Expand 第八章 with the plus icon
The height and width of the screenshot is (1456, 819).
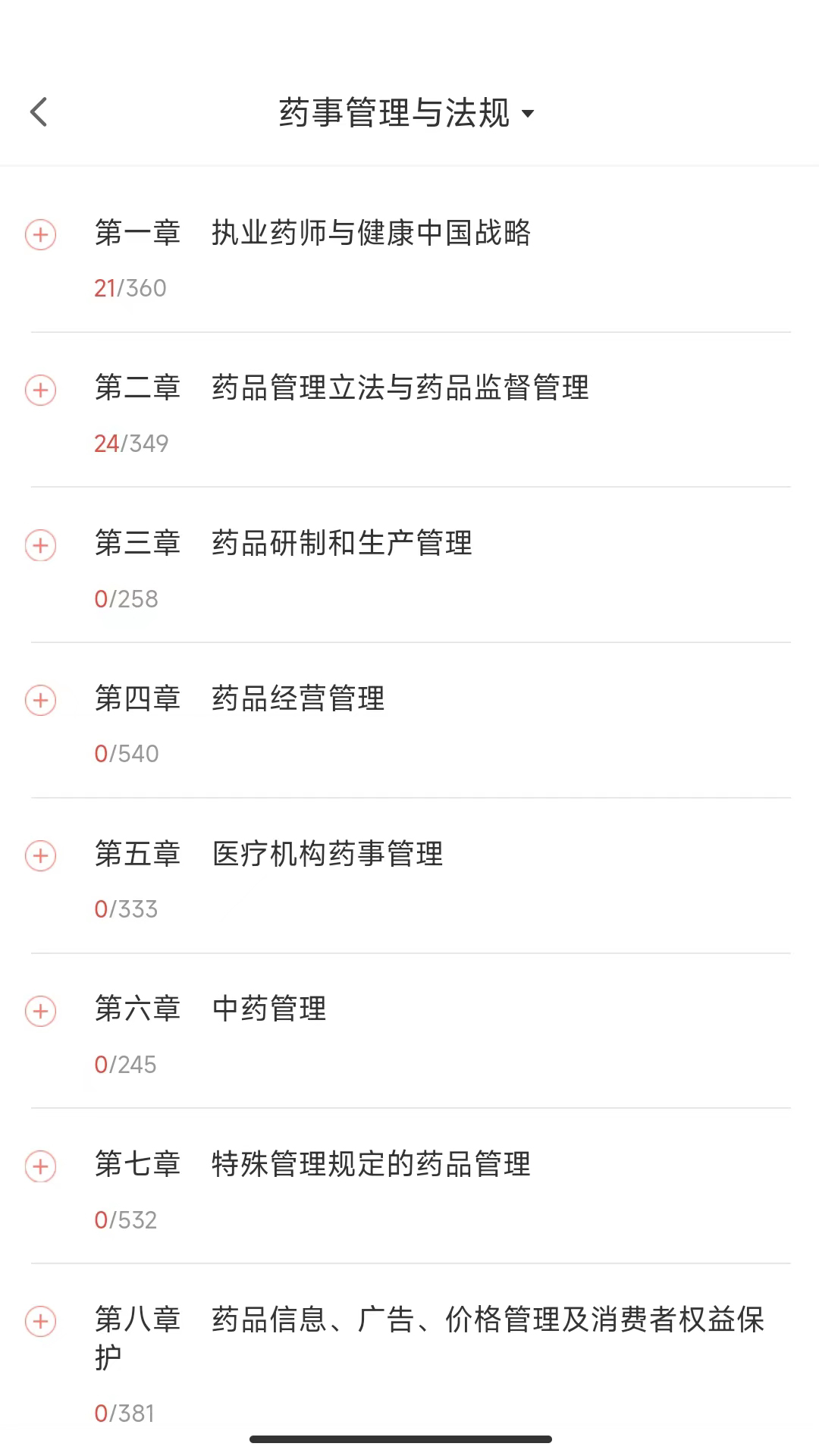(x=41, y=1321)
